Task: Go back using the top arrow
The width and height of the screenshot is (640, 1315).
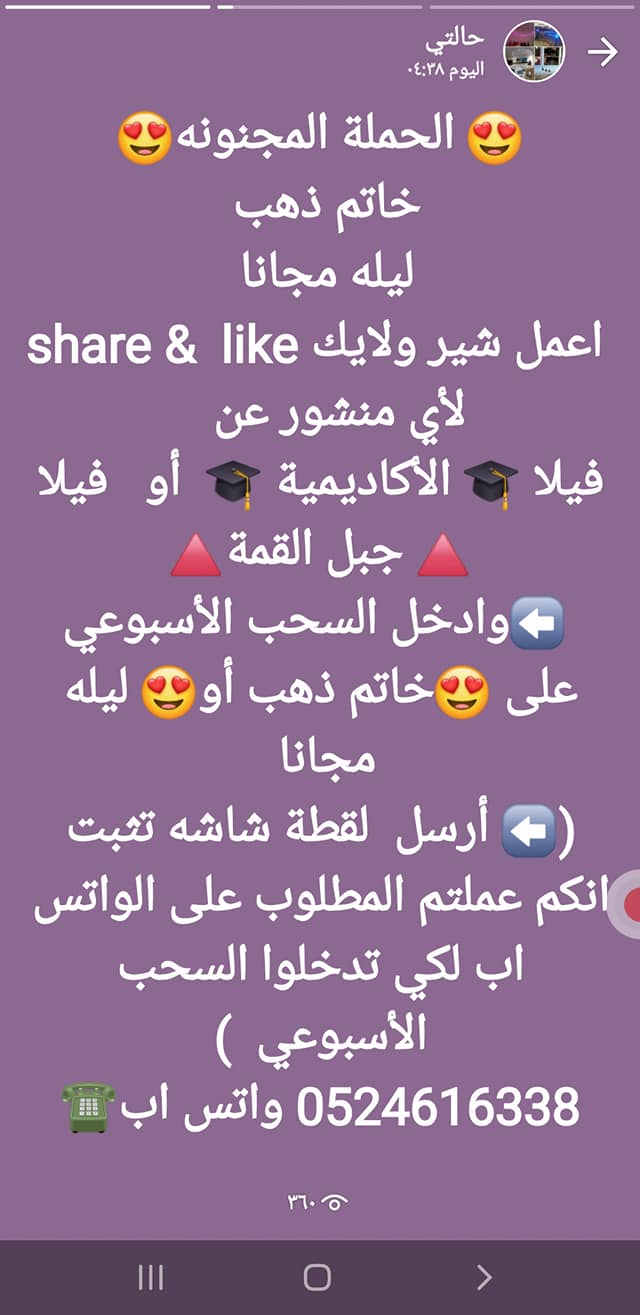Action: click(x=602, y=52)
